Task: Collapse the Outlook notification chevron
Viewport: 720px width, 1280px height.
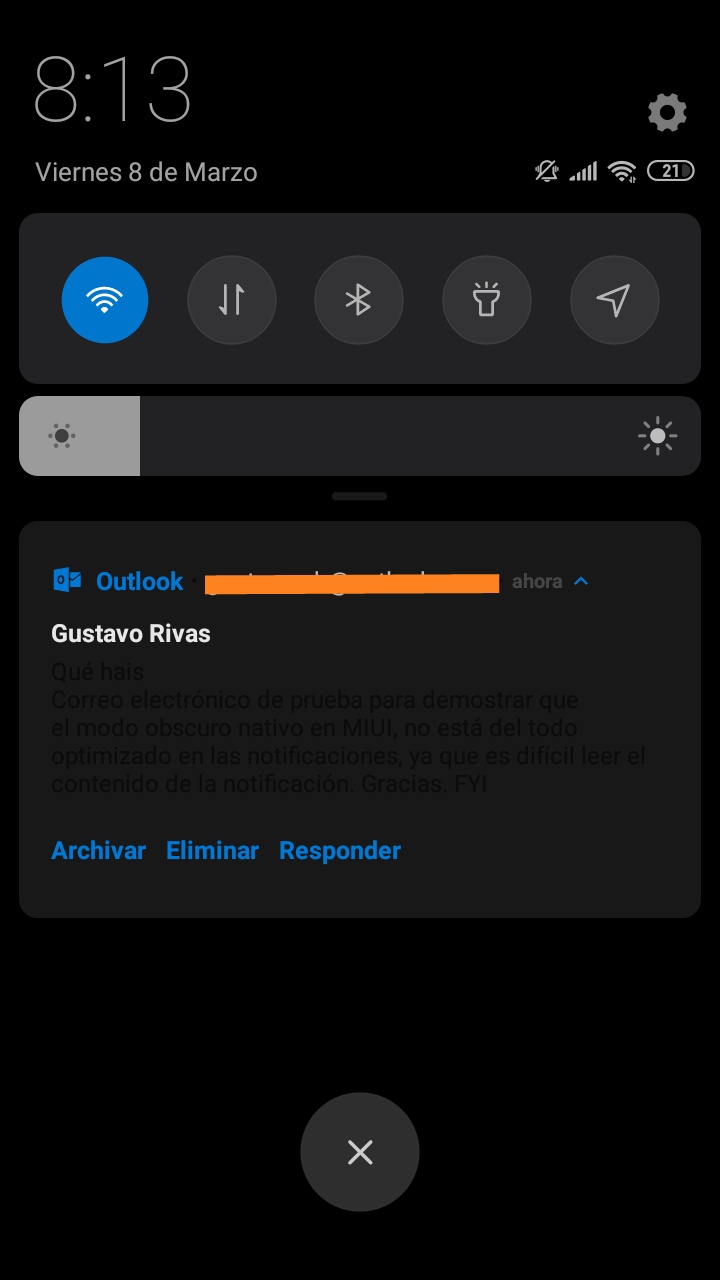Action: coord(582,581)
